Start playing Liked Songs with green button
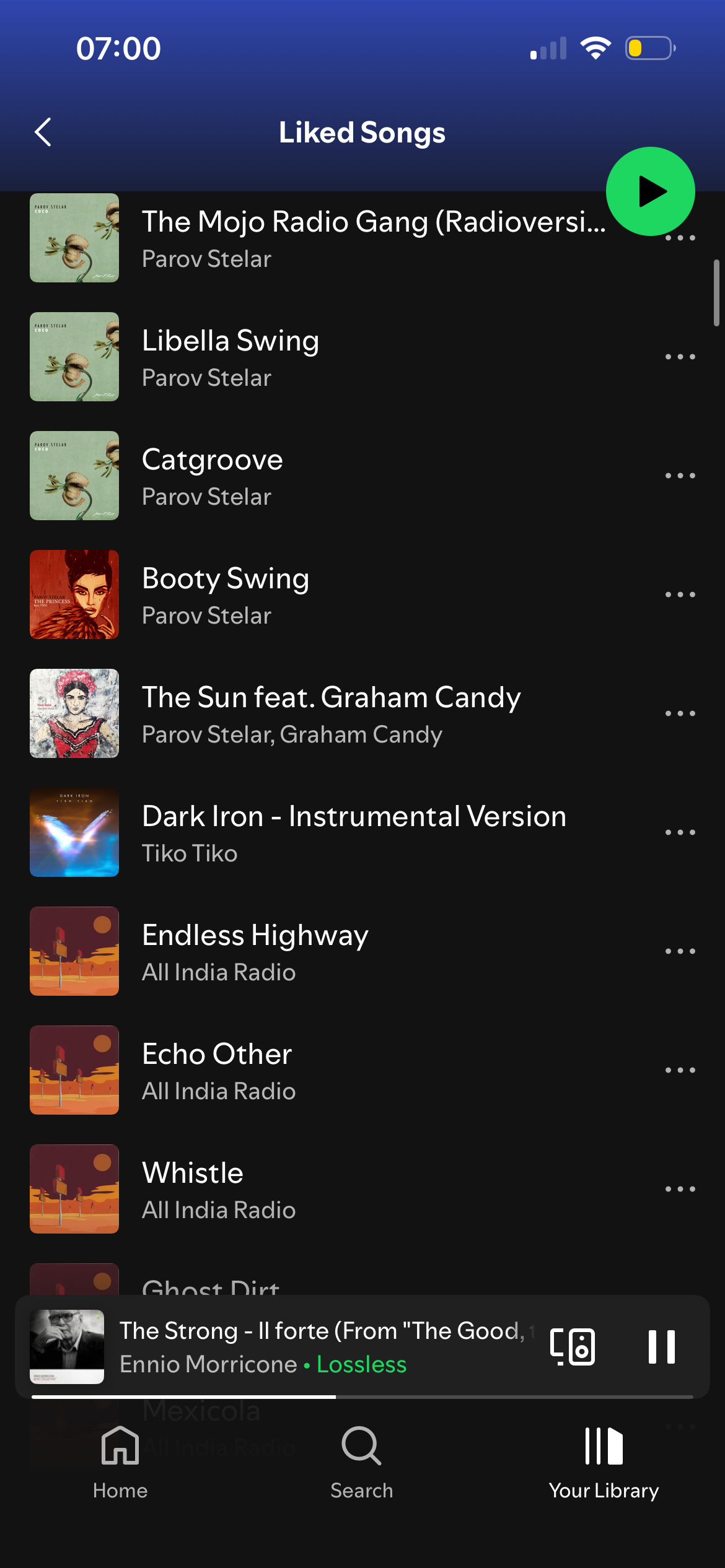 [650, 191]
